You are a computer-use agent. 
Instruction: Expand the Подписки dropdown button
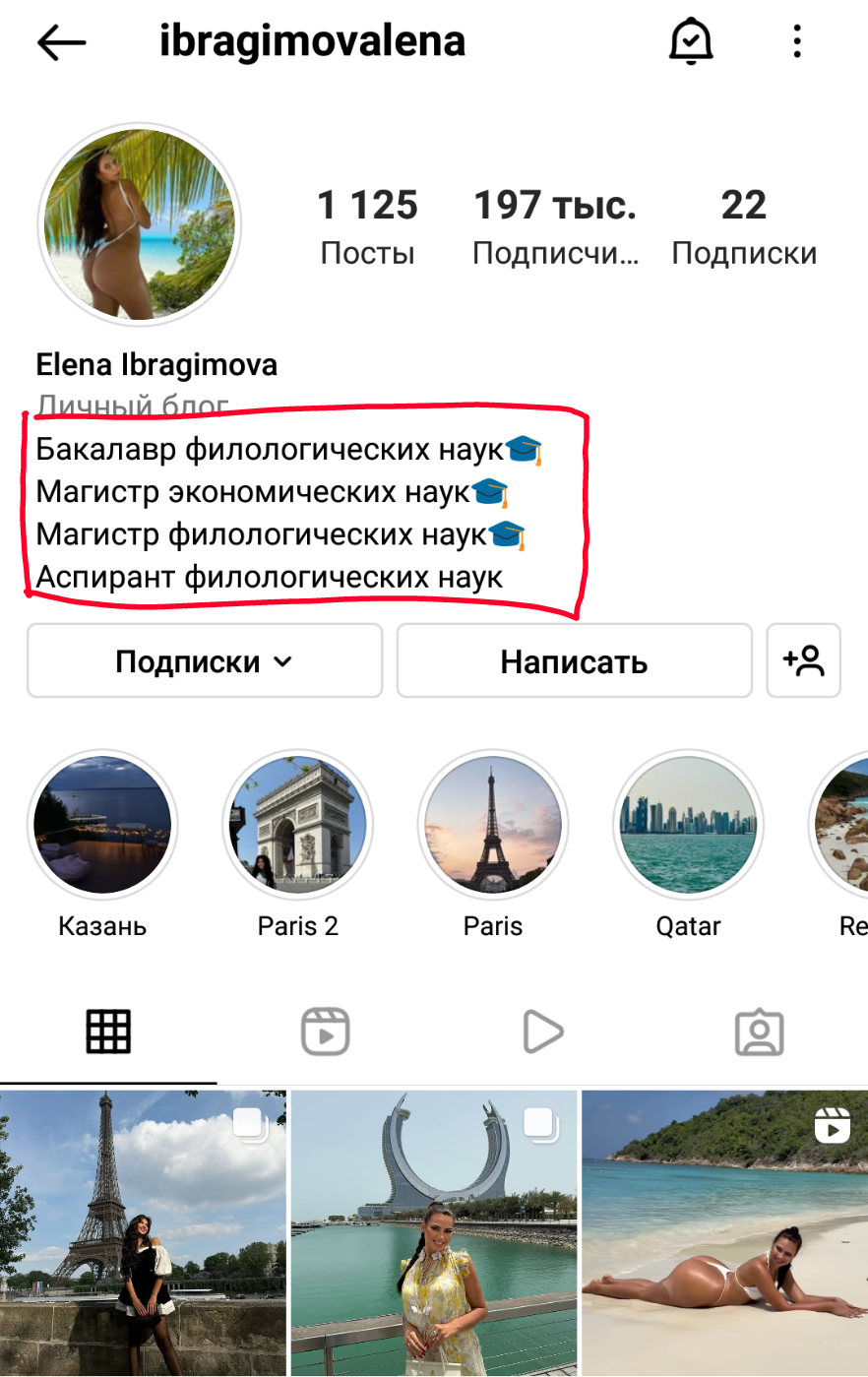pyautogui.click(x=205, y=660)
